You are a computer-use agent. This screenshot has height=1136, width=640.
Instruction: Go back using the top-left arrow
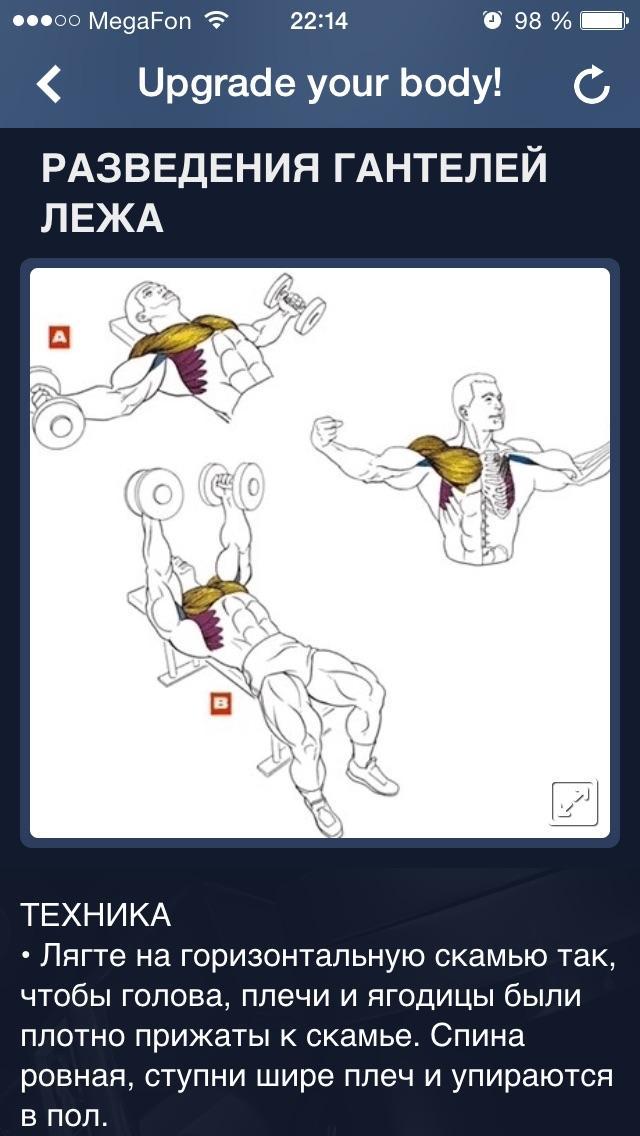(49, 85)
